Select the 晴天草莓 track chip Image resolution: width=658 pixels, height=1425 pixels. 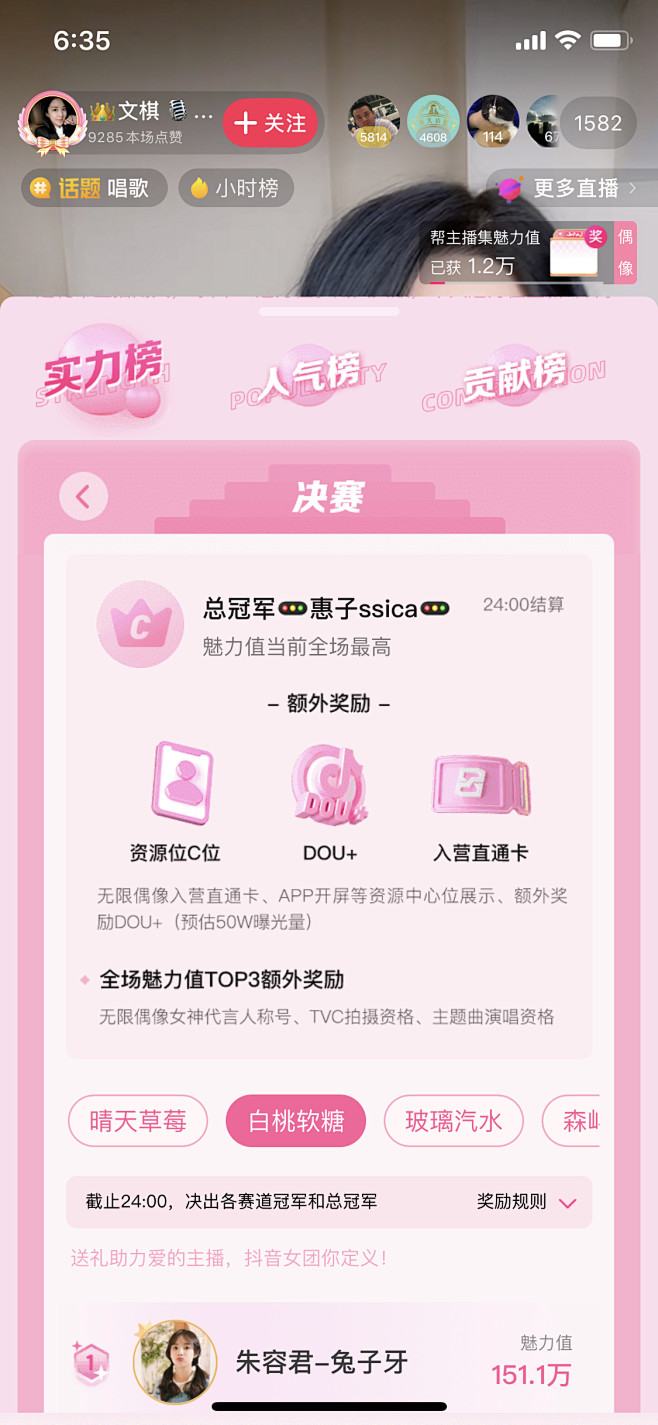[x=138, y=1121]
